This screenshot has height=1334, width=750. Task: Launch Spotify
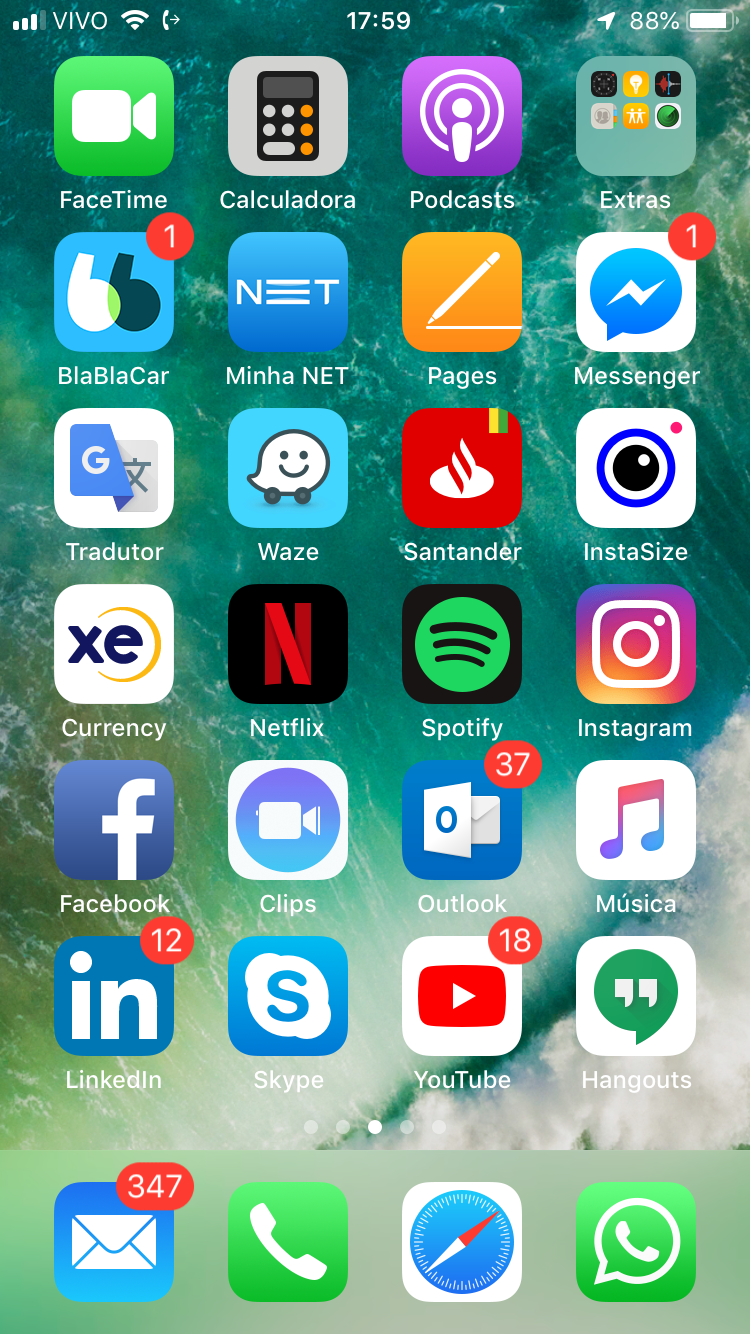[462, 644]
